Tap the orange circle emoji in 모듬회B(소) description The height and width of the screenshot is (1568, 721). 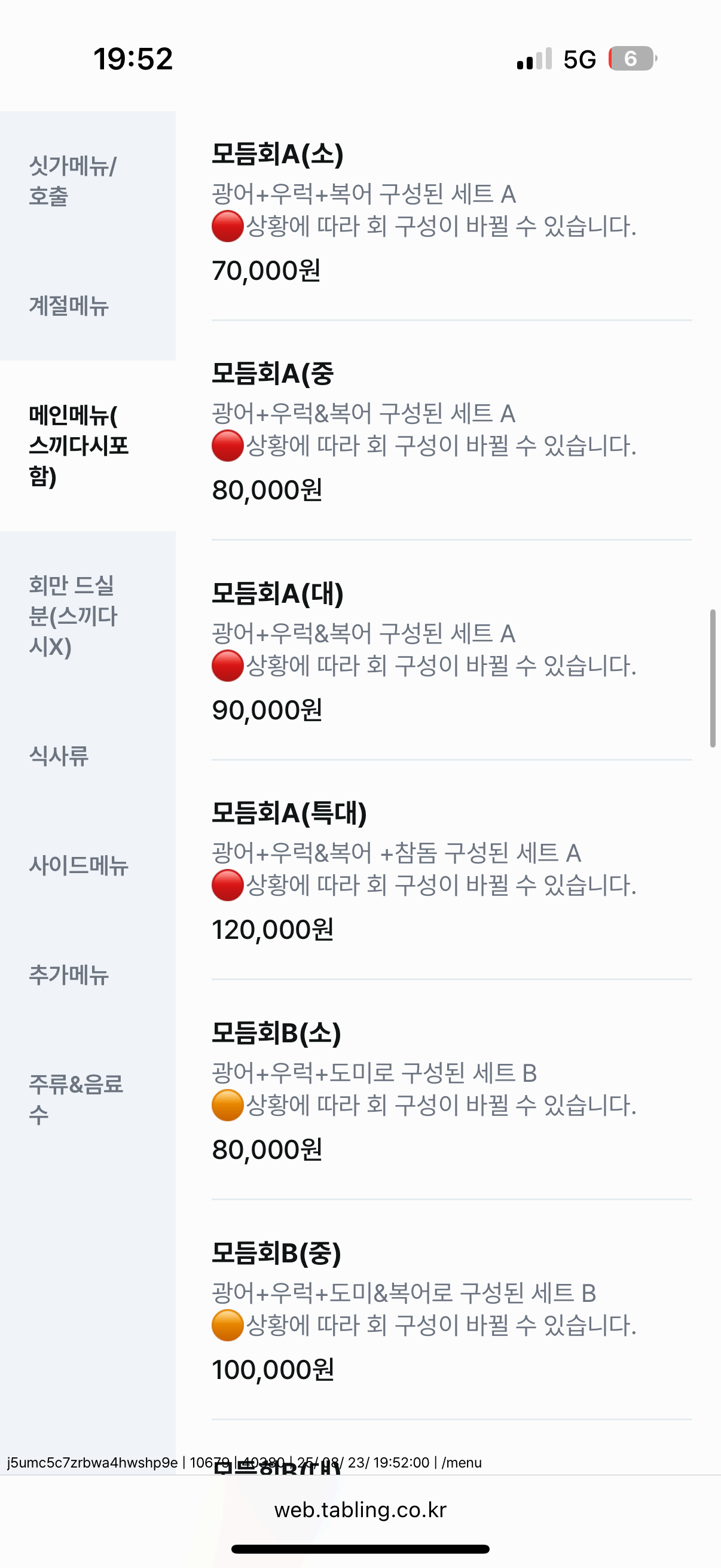pyautogui.click(x=228, y=1106)
